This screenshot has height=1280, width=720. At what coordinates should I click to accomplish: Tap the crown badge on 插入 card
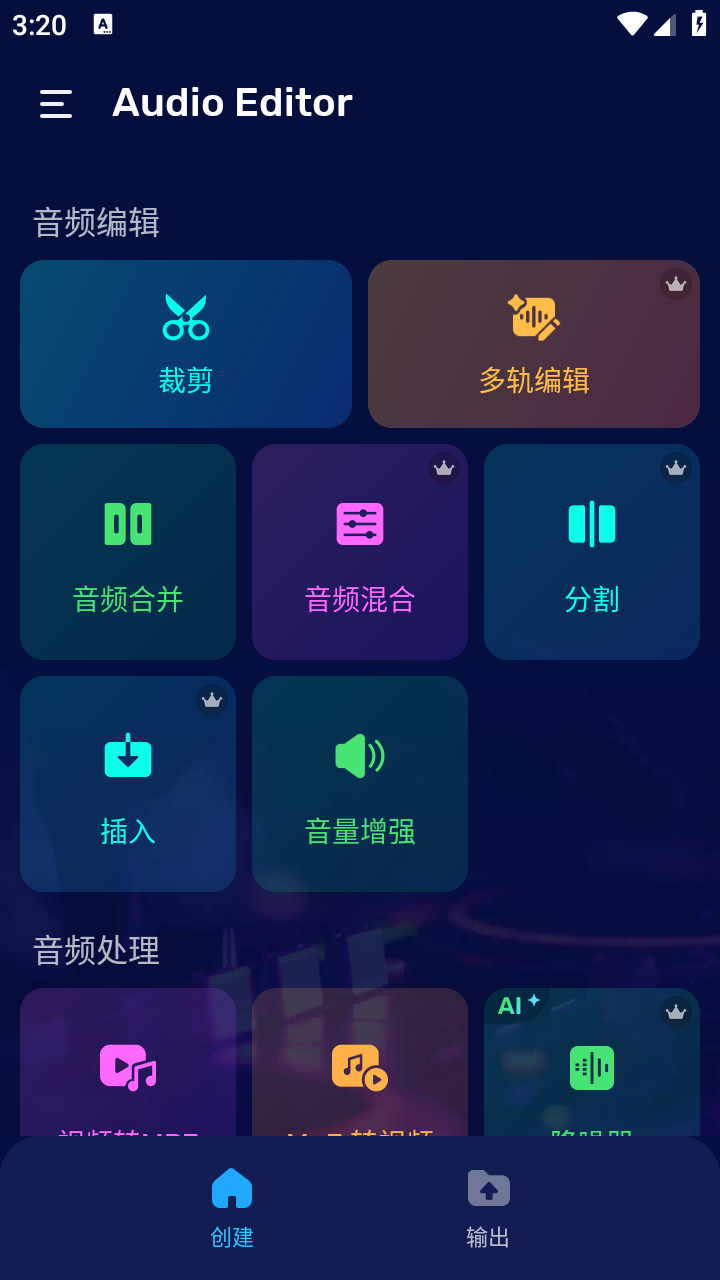click(212, 700)
